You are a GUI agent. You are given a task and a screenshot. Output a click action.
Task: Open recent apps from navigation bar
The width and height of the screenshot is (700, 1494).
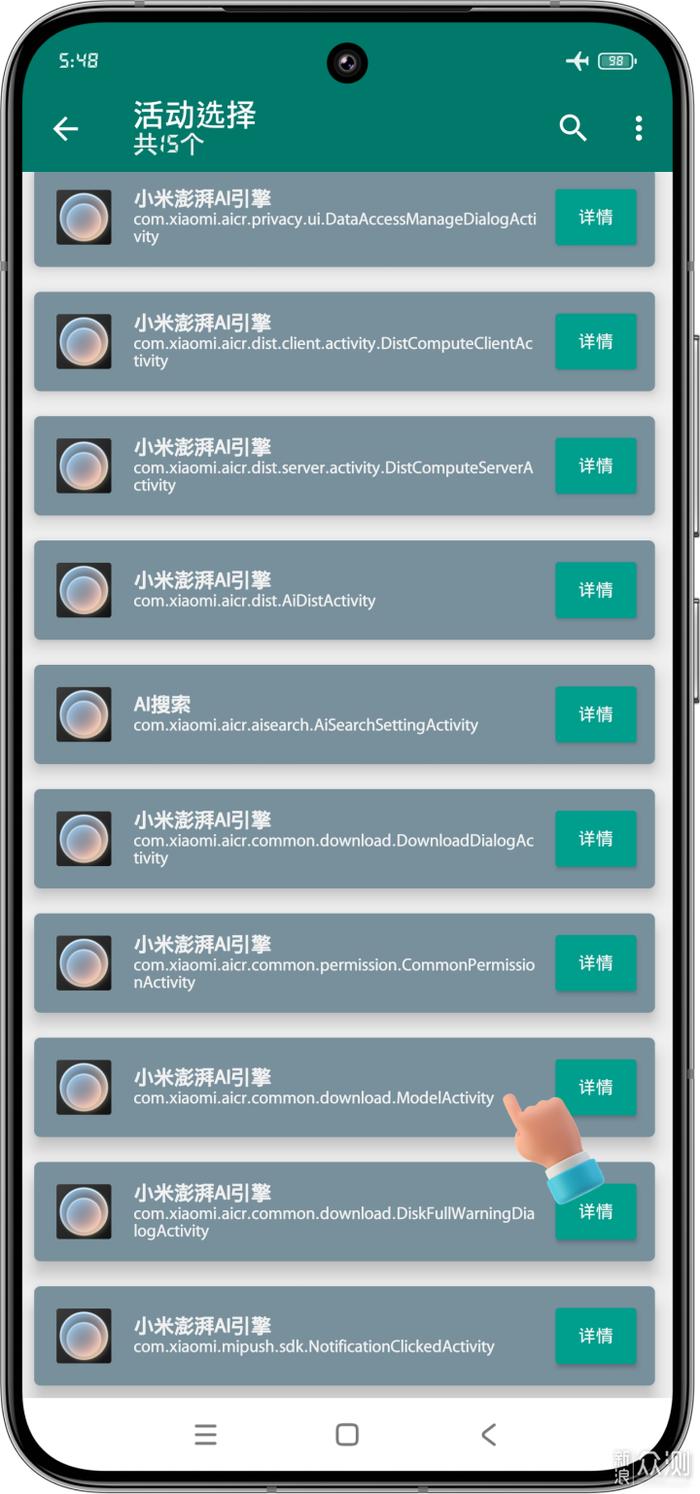coord(206,1435)
